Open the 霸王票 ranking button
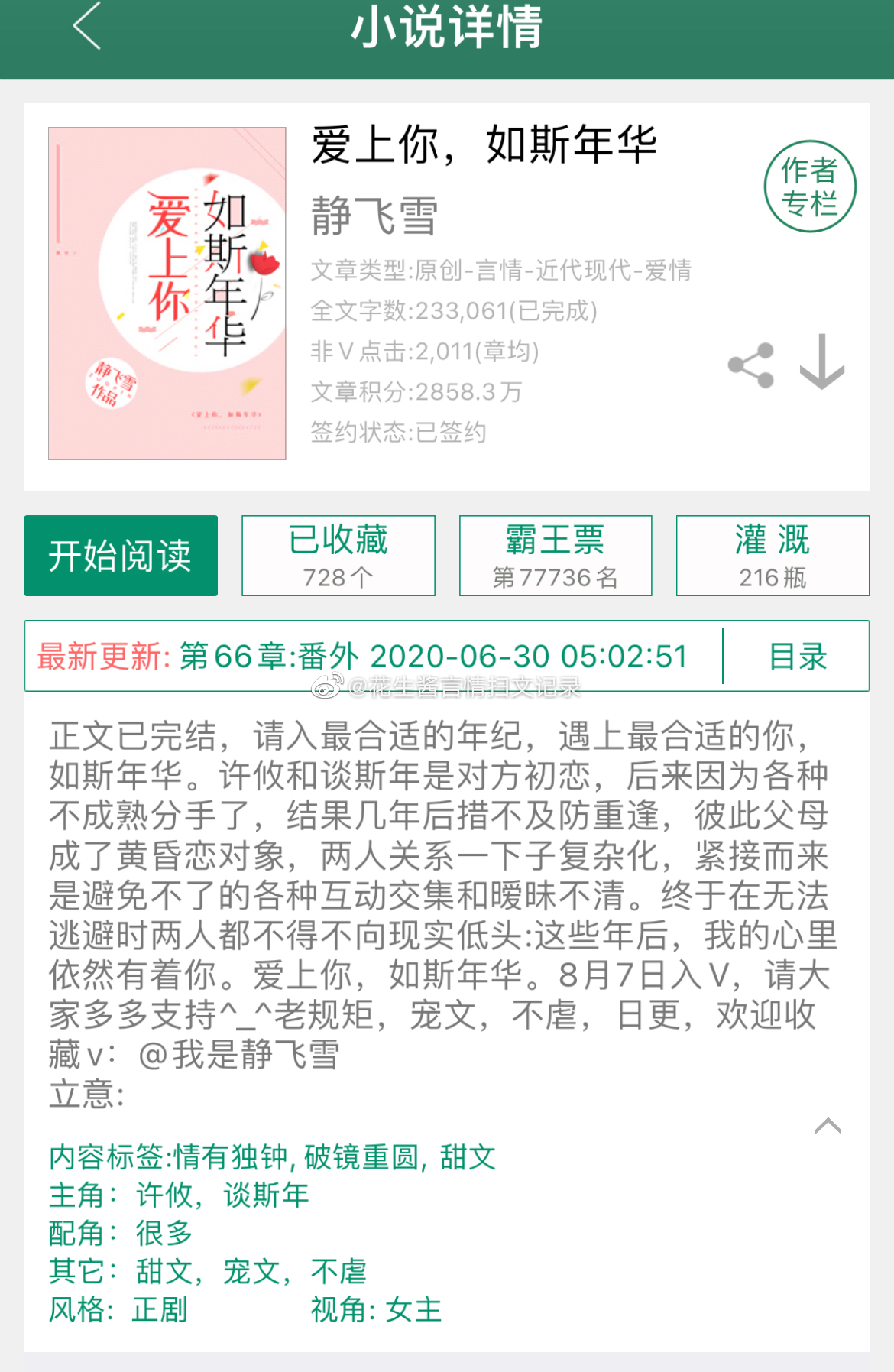Screen dimensions: 894x1372 click(556, 556)
